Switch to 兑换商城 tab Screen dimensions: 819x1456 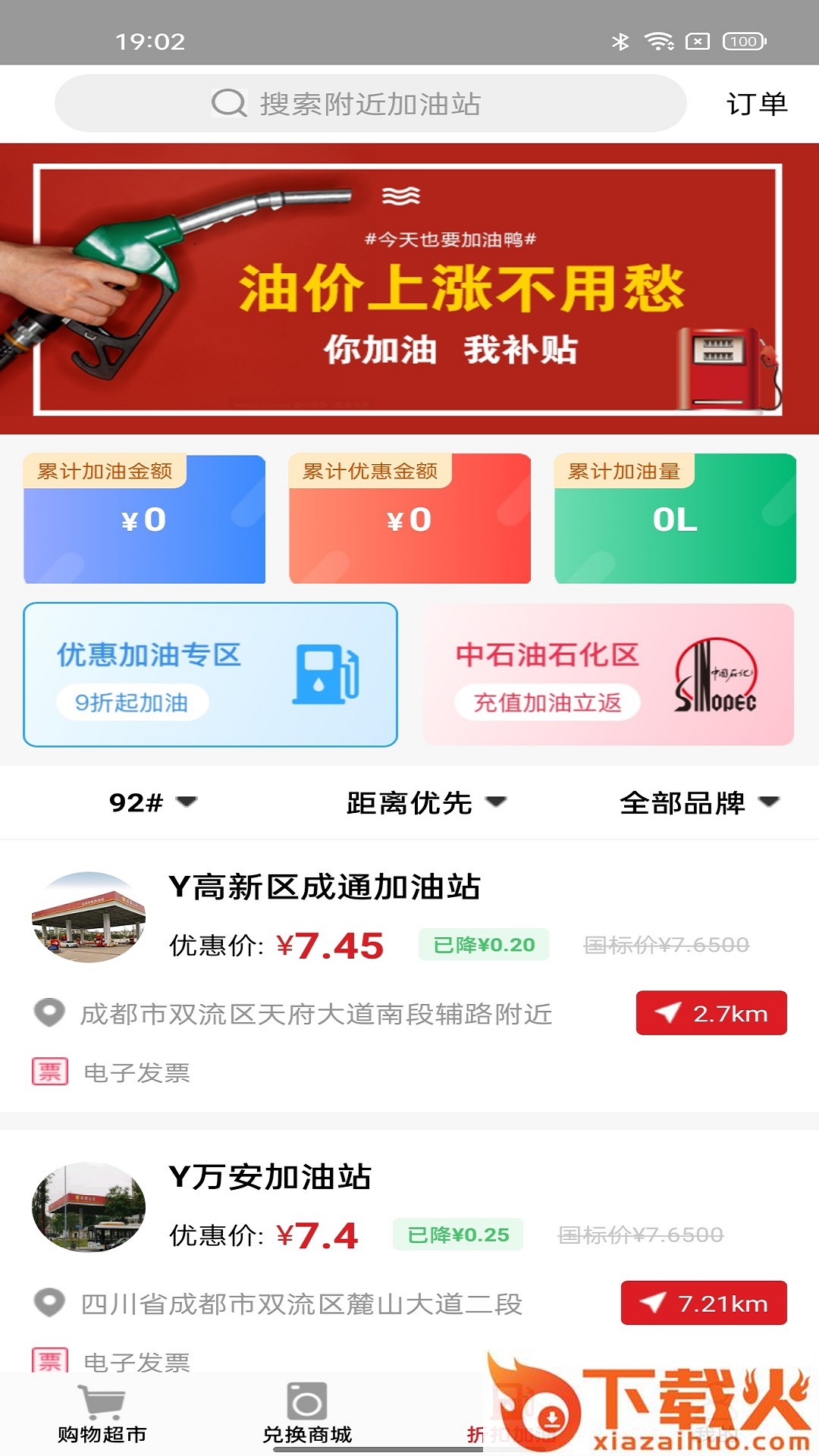tap(307, 1414)
